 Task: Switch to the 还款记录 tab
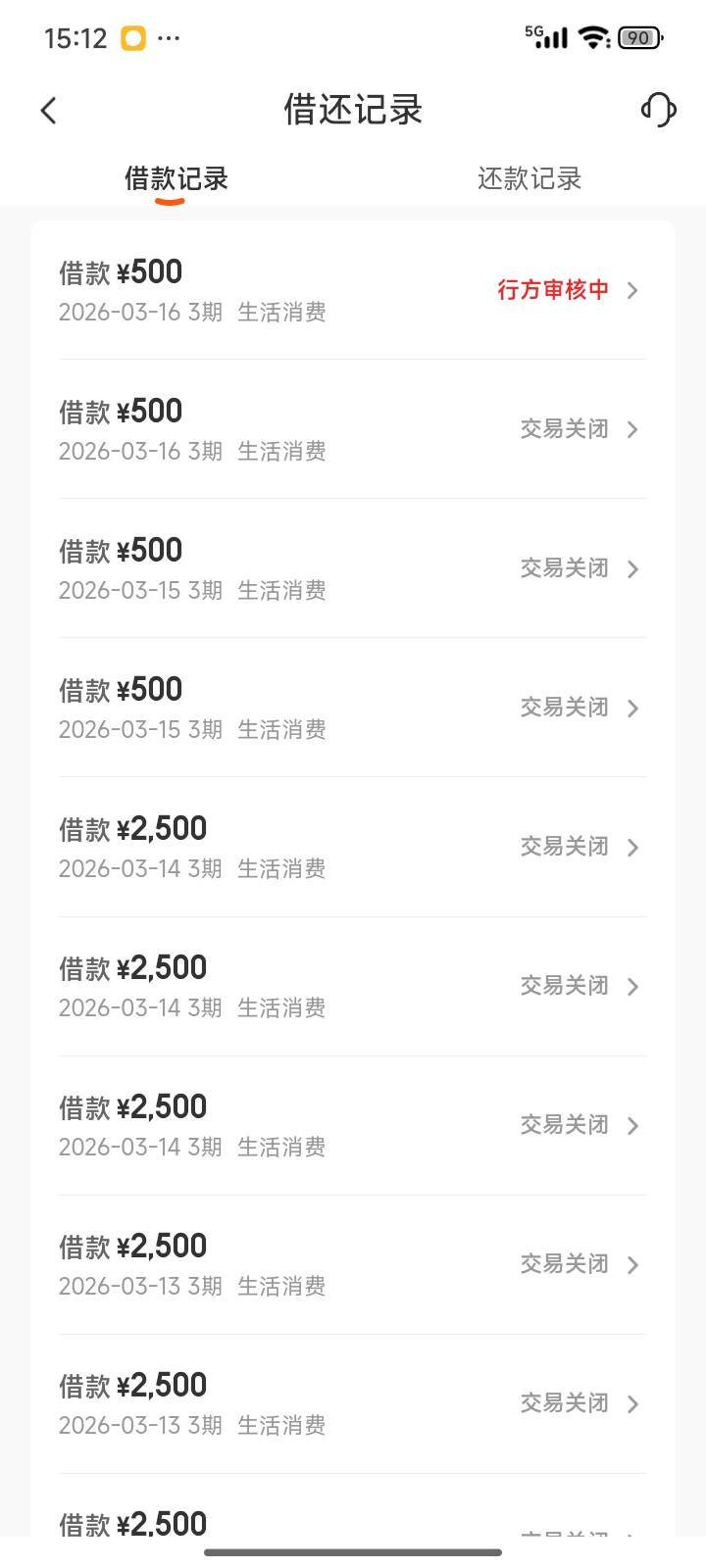[529, 178]
